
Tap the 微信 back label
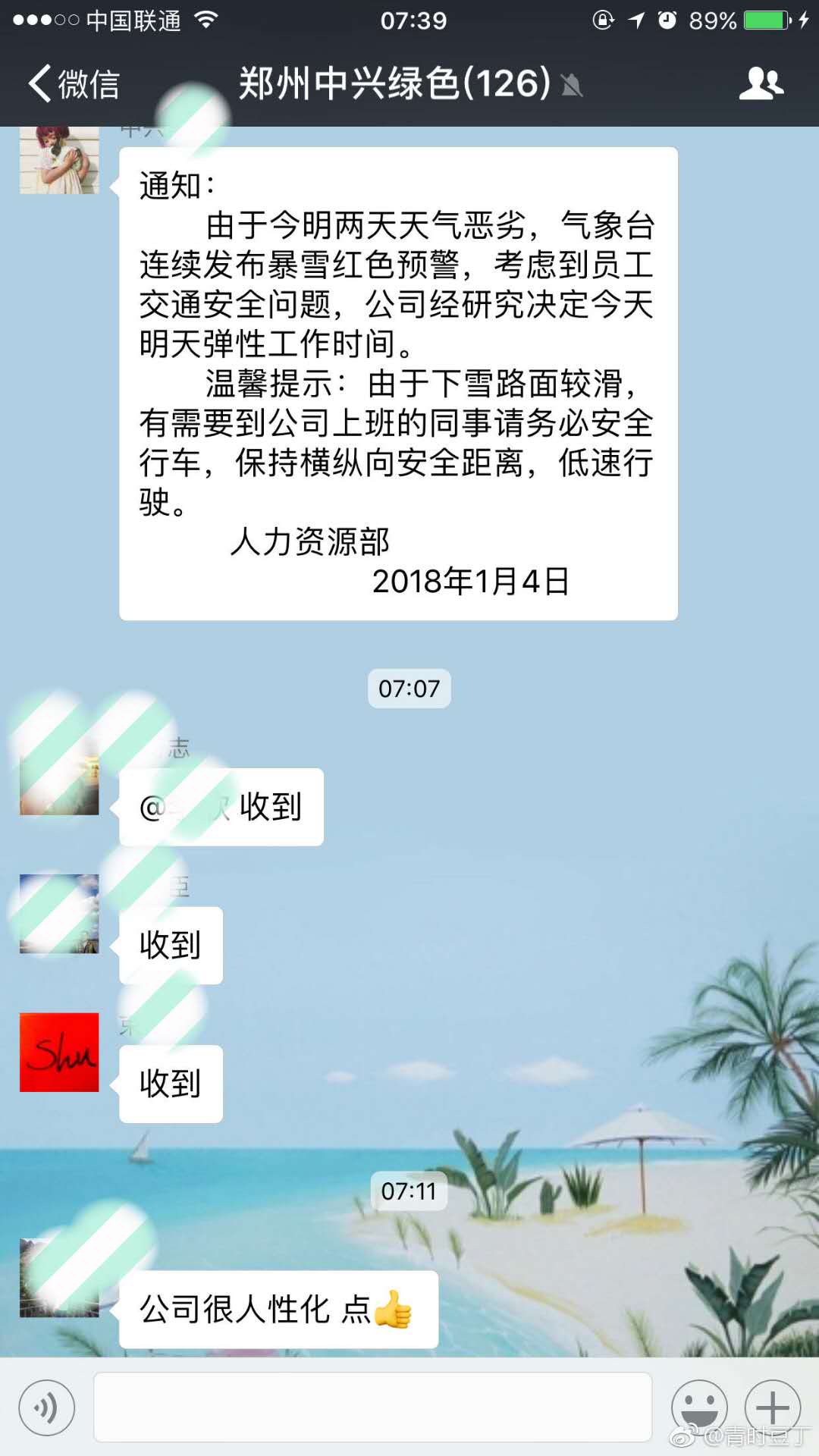[87, 85]
